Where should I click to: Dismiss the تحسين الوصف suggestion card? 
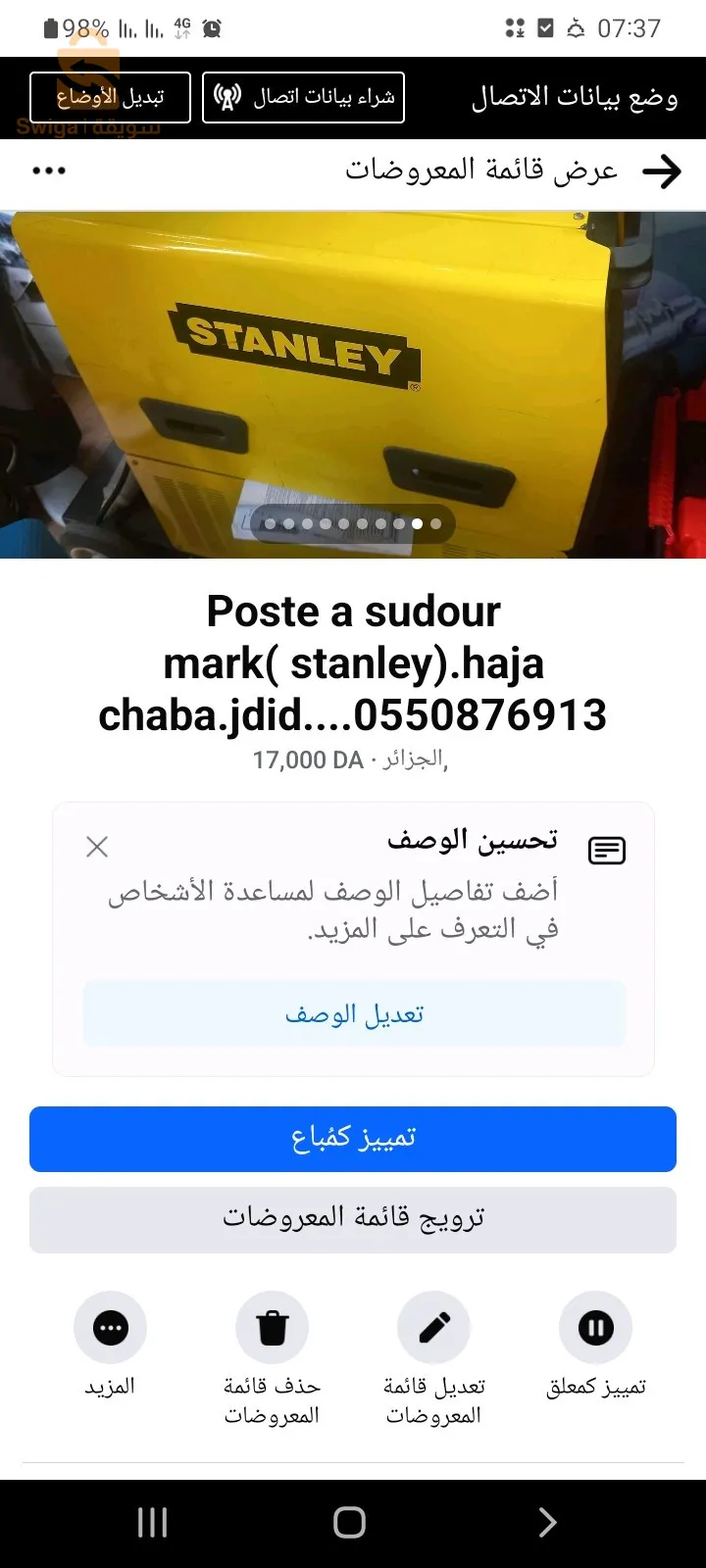96,847
